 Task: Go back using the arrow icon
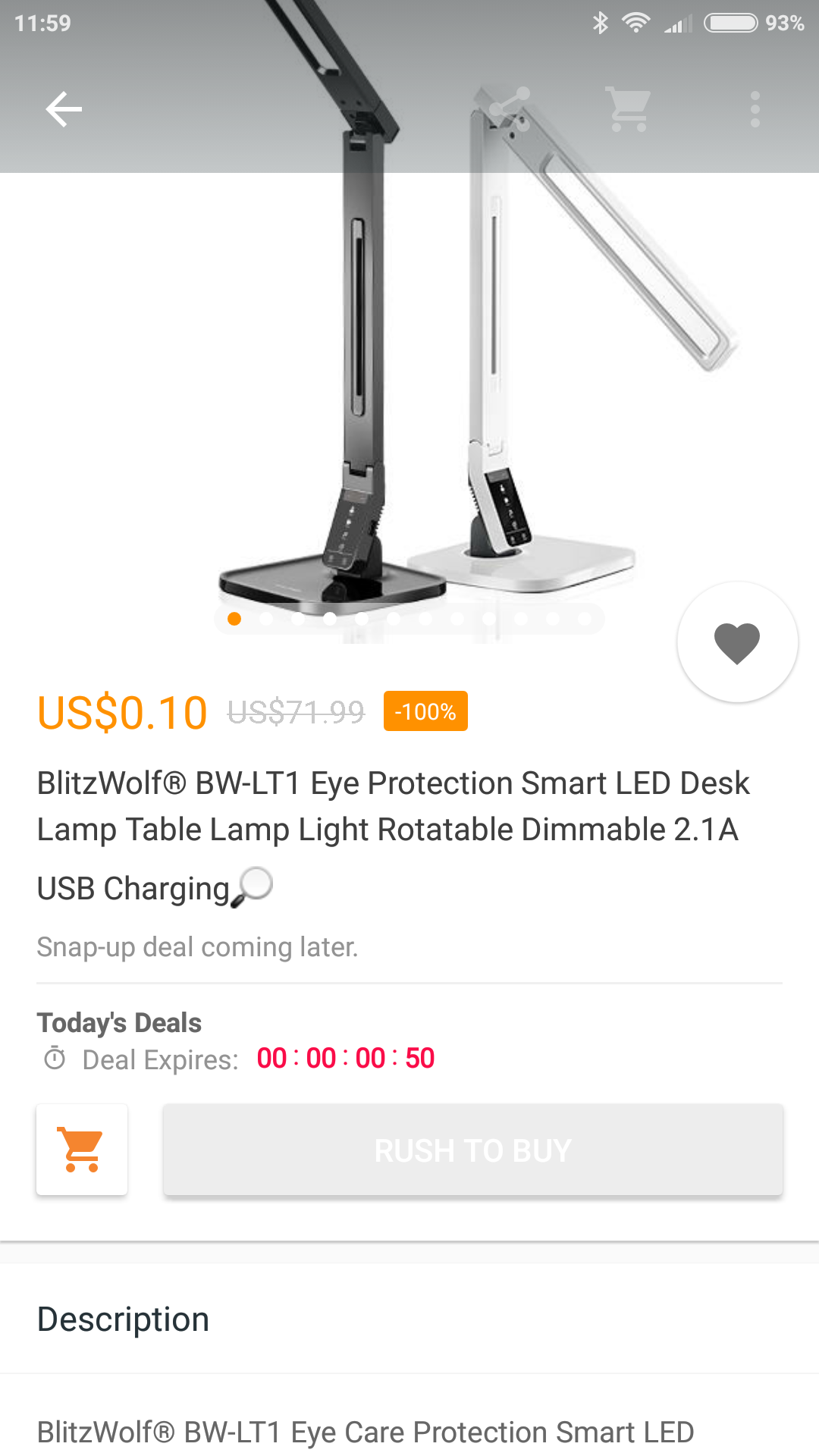pos(64,110)
